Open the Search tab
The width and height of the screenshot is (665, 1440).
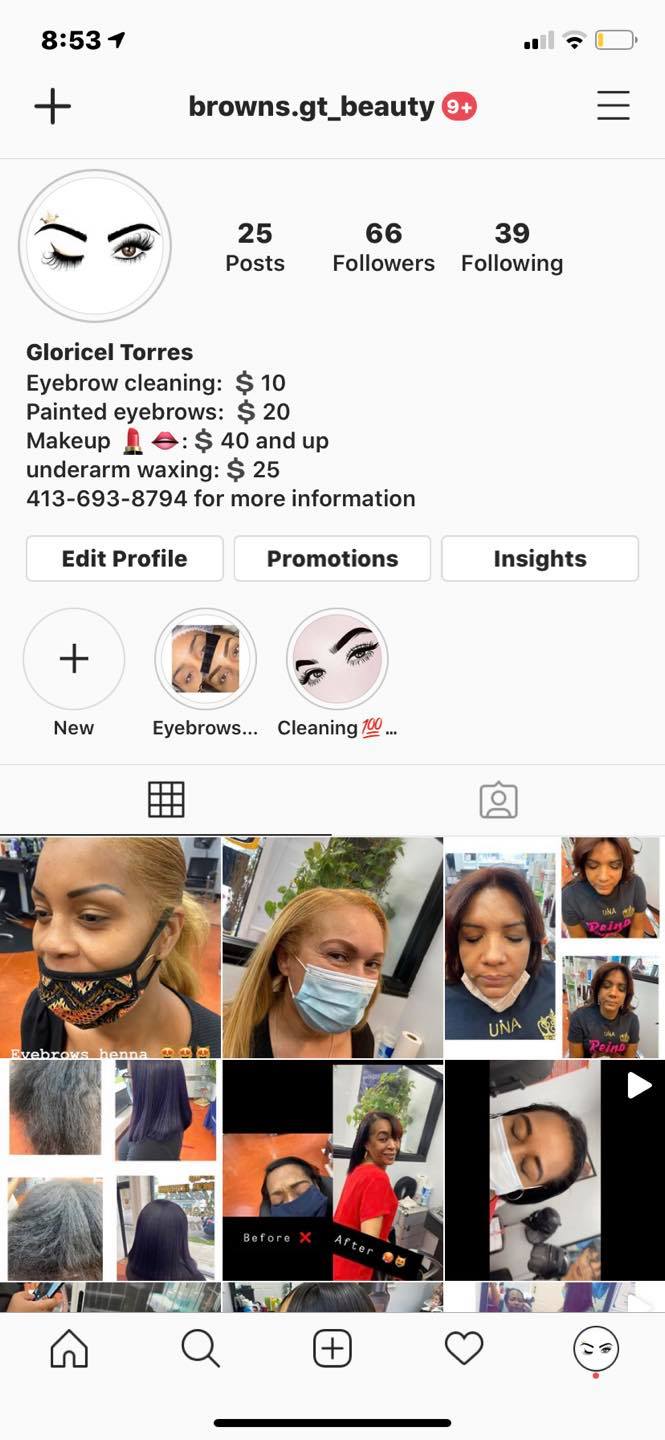[200, 1350]
